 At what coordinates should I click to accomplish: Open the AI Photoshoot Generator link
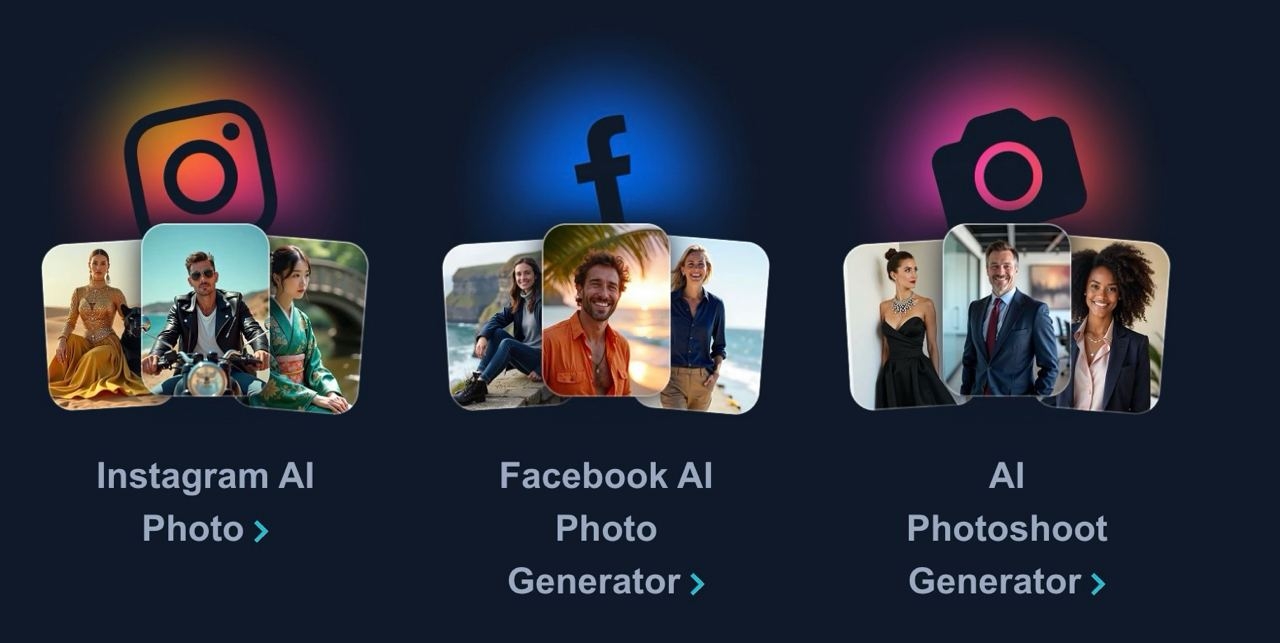click(x=1006, y=527)
